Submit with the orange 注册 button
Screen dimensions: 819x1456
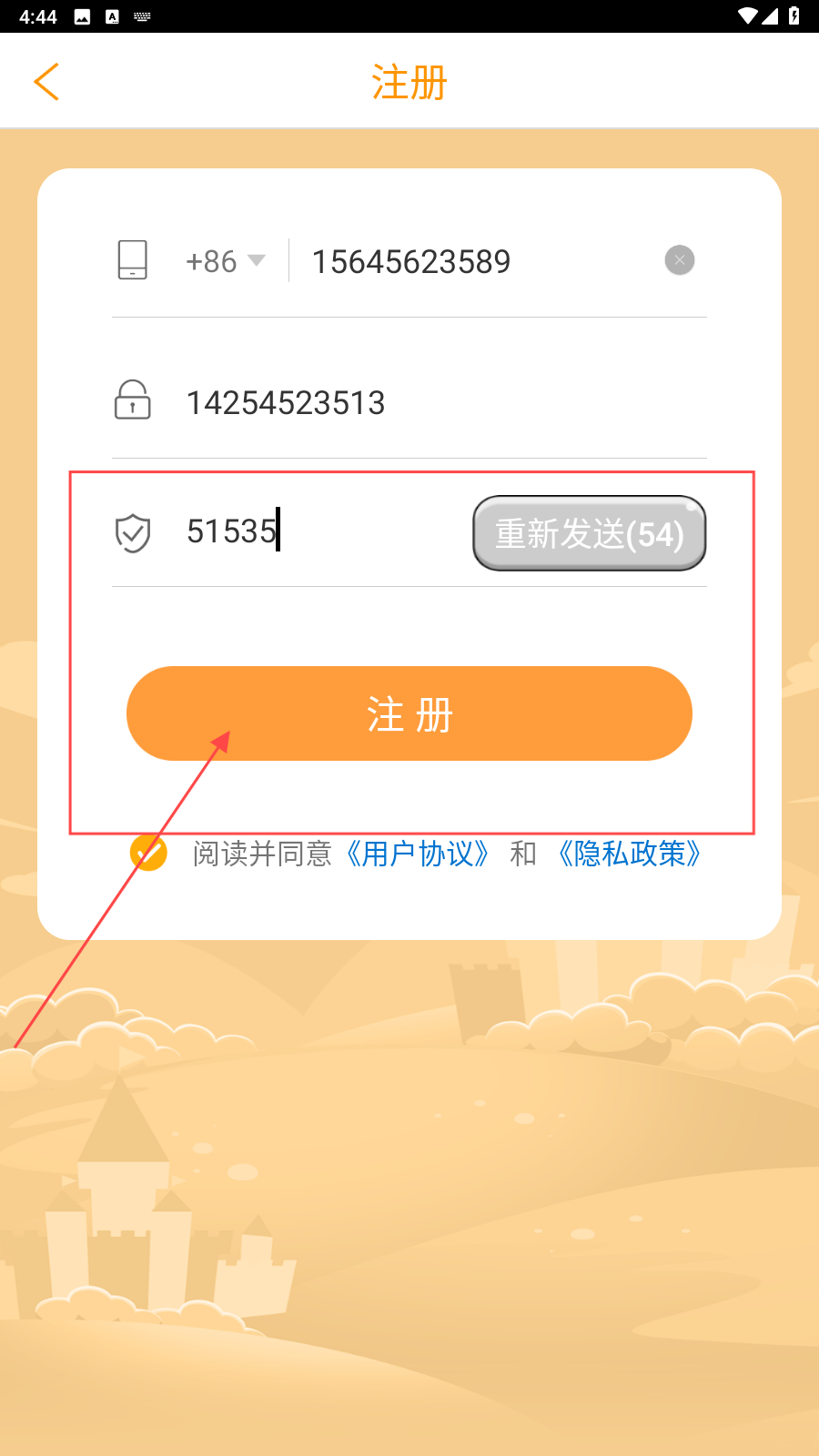[409, 713]
